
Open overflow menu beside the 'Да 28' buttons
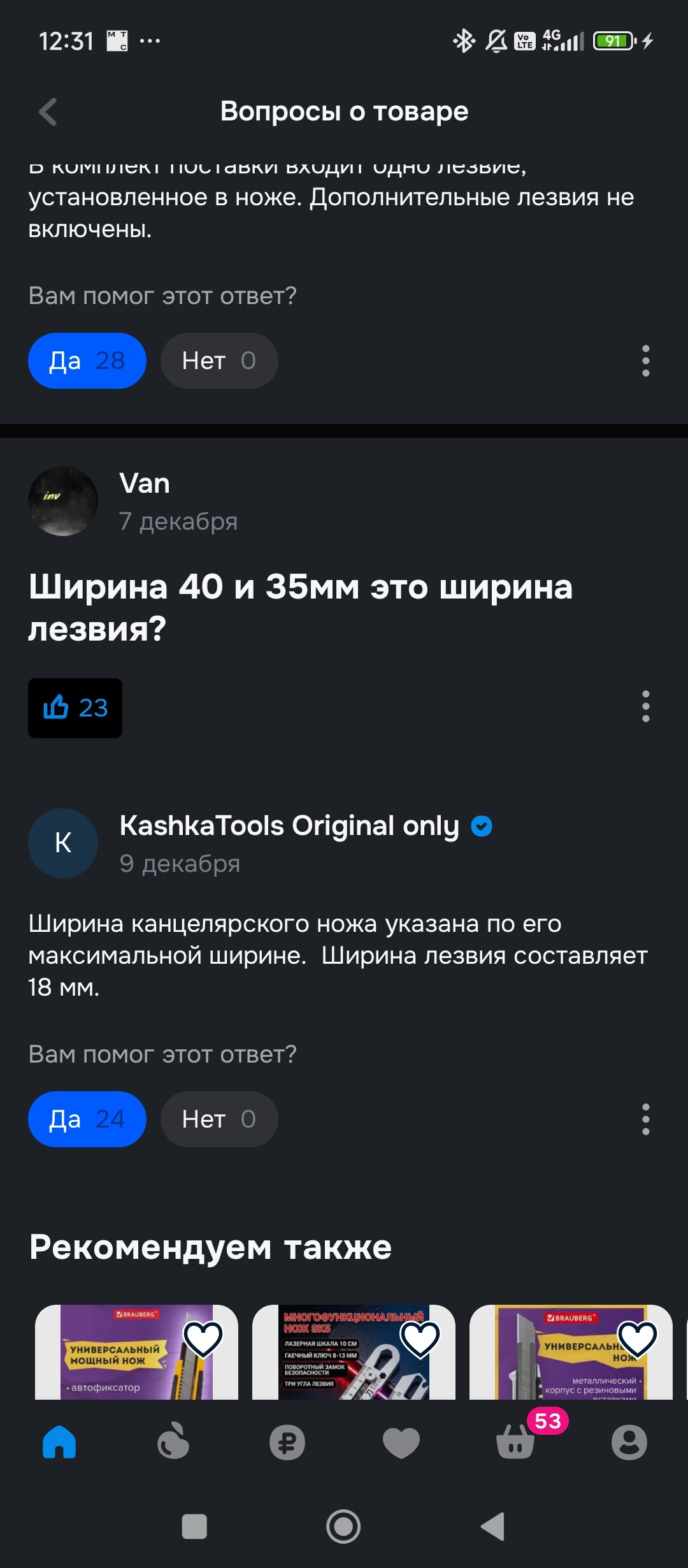tap(645, 361)
